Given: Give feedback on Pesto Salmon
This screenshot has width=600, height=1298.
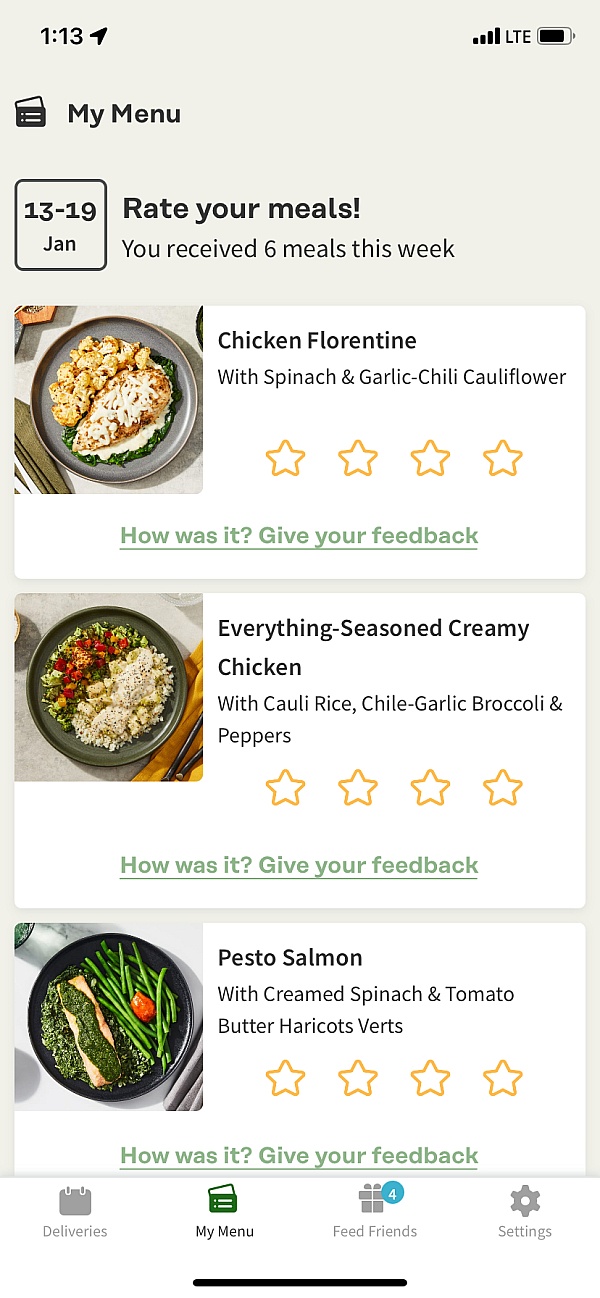Looking at the screenshot, I should click(x=299, y=1156).
